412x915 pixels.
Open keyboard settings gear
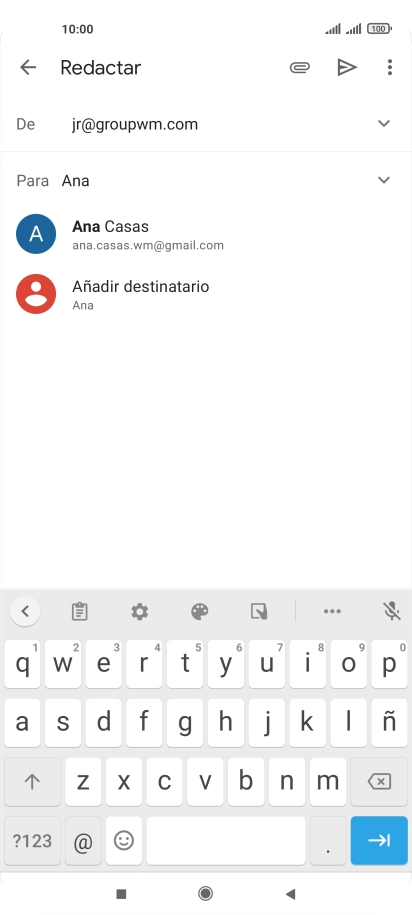tap(139, 612)
